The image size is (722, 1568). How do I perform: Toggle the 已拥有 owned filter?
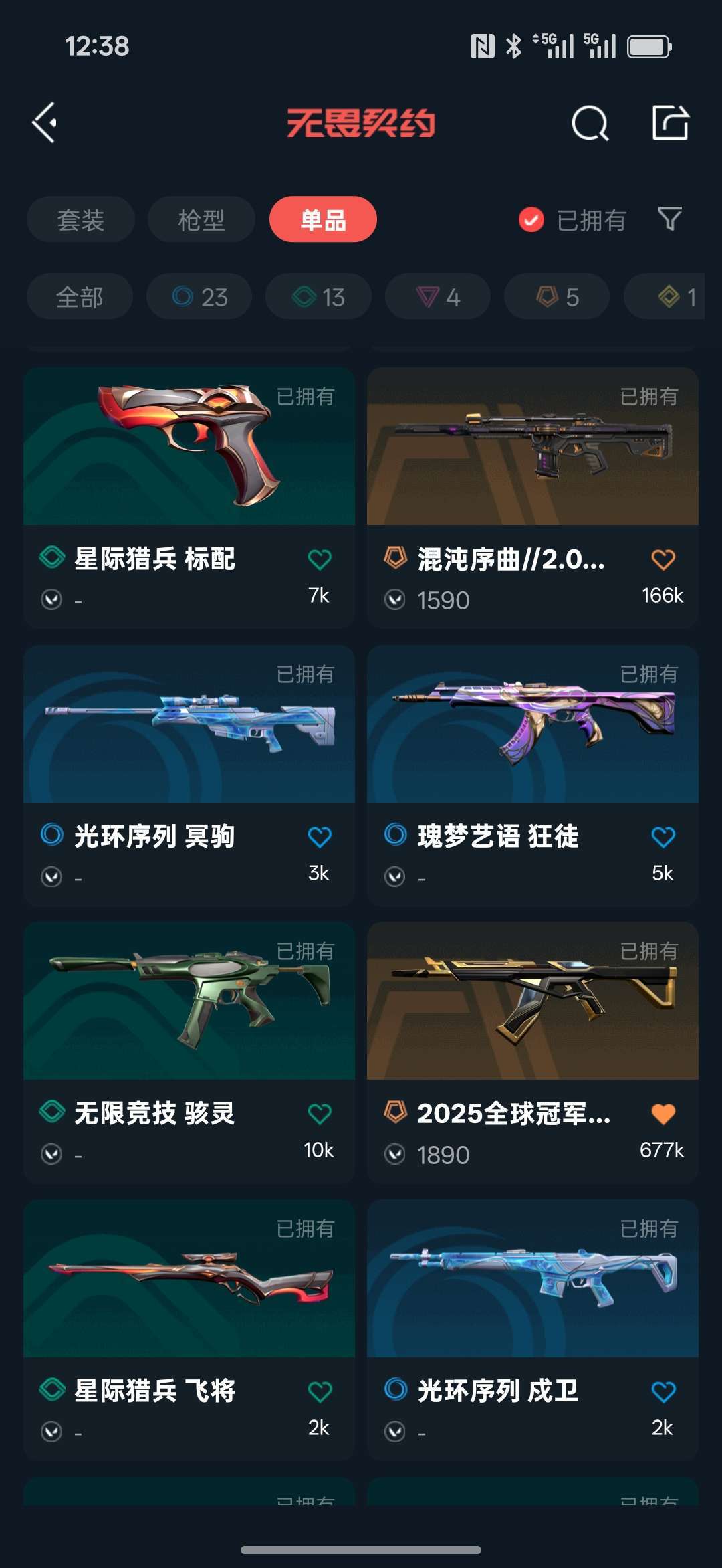tap(572, 219)
